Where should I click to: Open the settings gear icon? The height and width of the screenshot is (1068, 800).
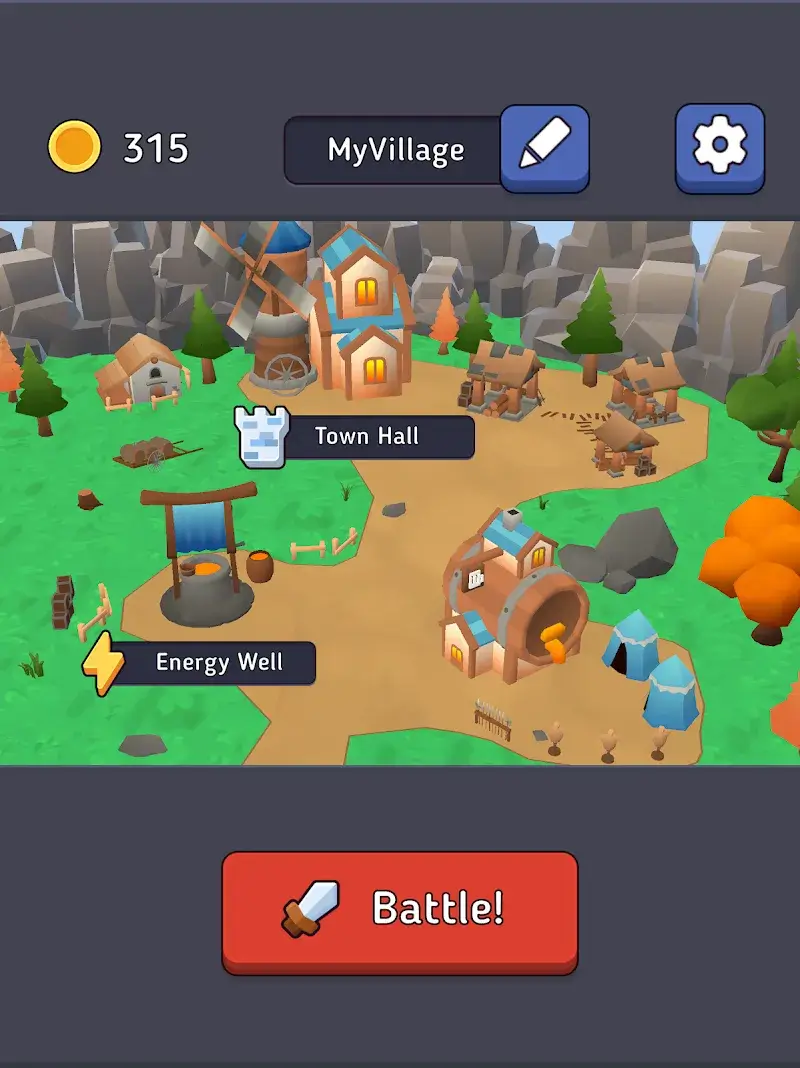[x=719, y=145]
